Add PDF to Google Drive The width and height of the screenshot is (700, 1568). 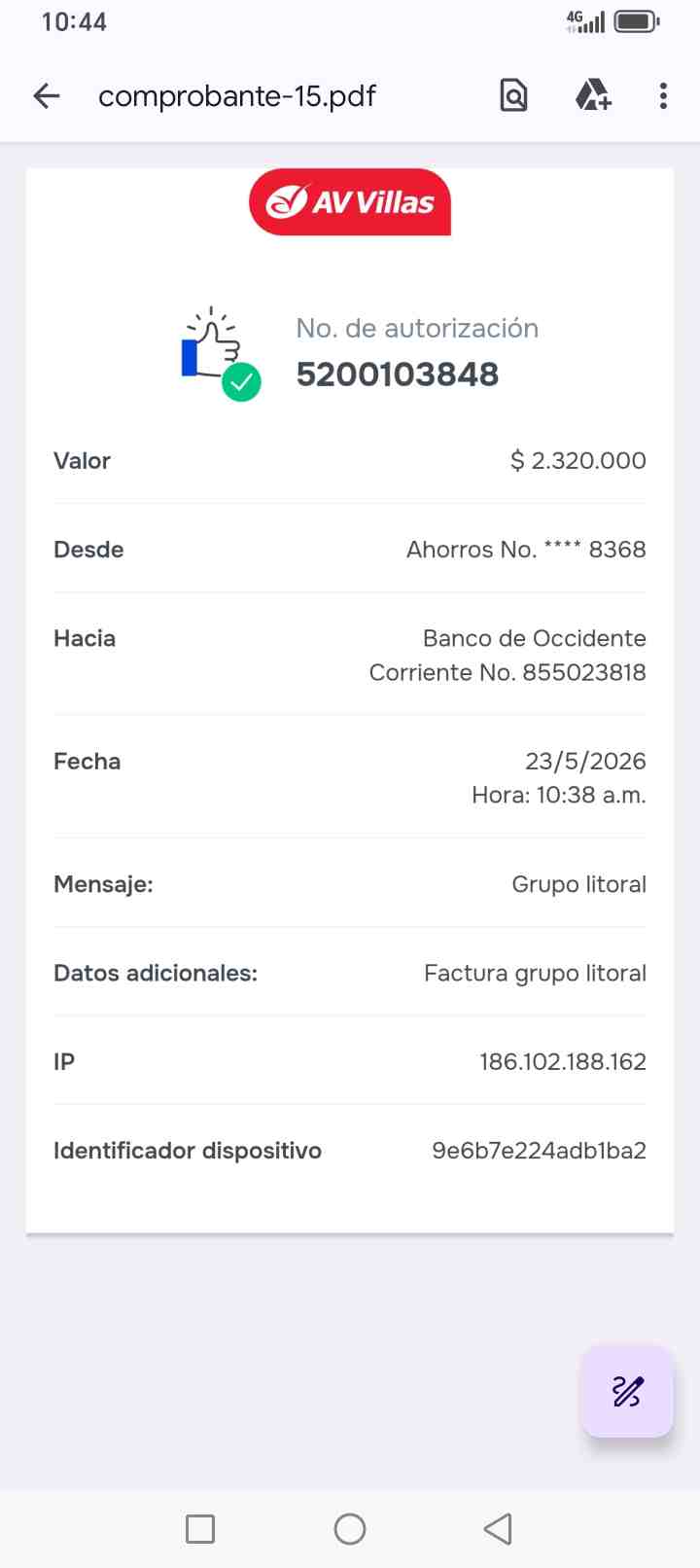point(592,95)
